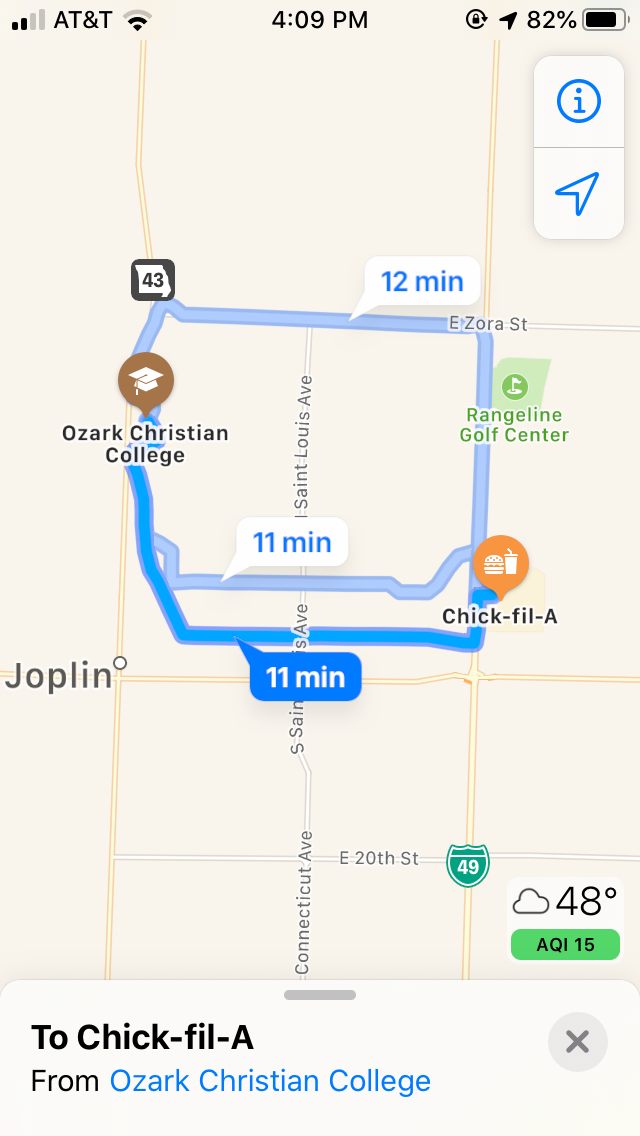Close the directions card
Image resolution: width=640 pixels, height=1136 pixels.
coord(577,1042)
